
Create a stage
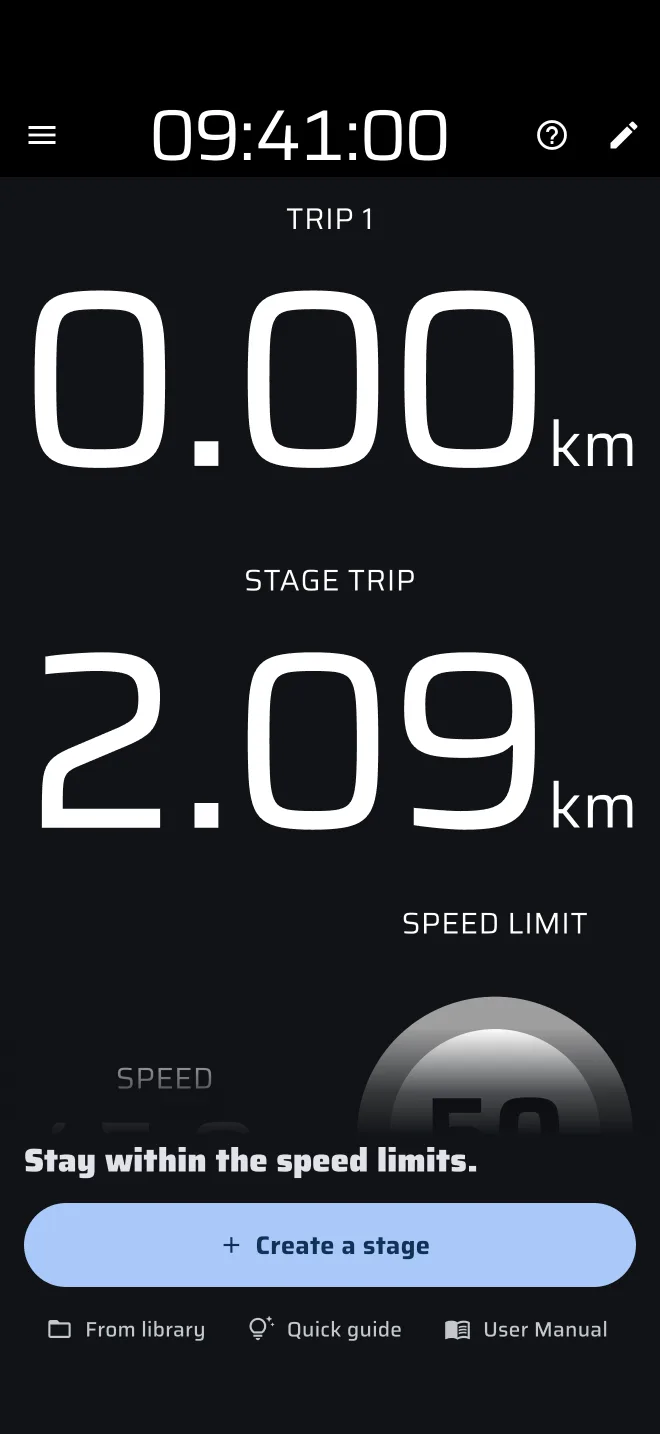330,1245
